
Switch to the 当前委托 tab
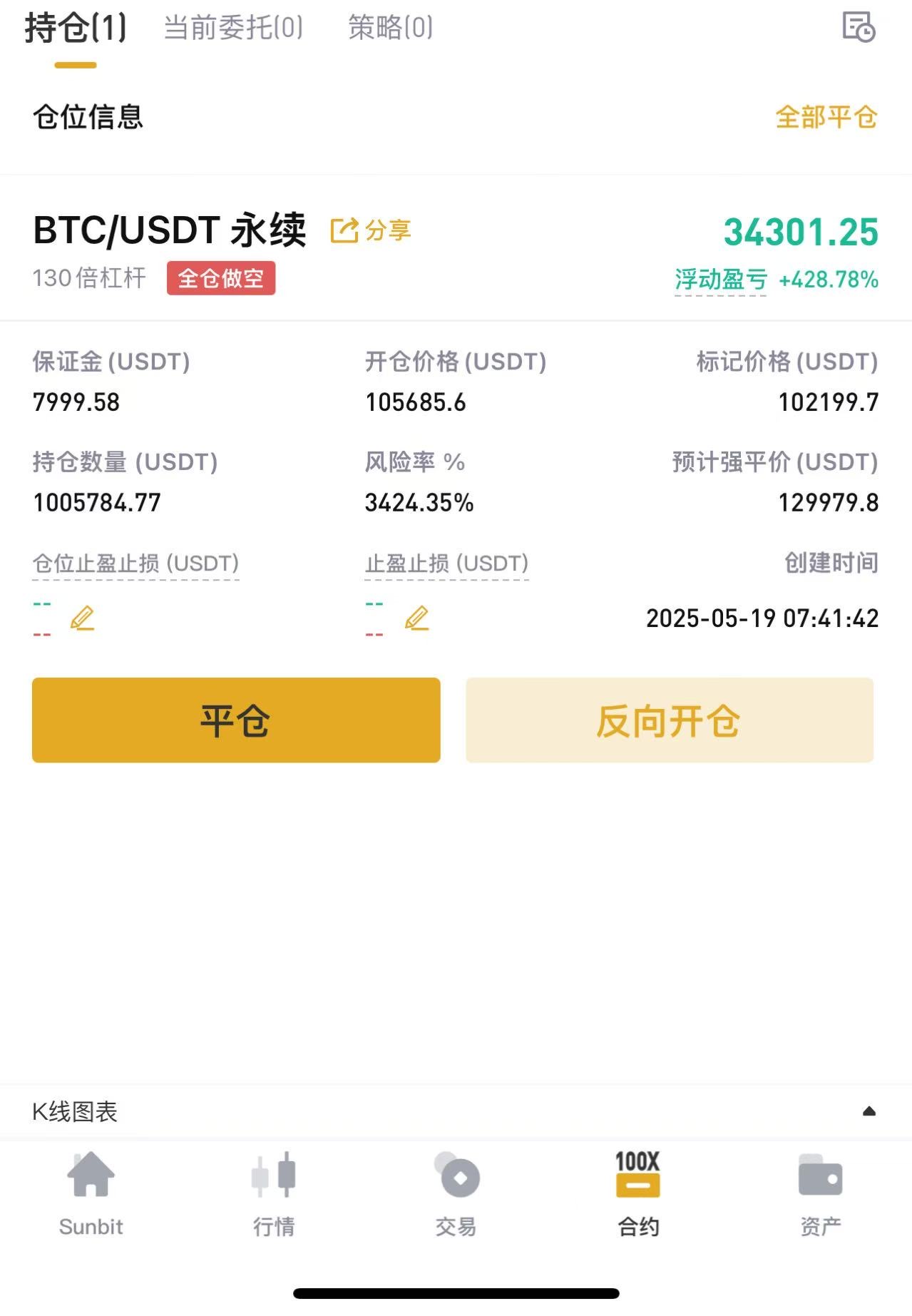pyautogui.click(x=233, y=28)
